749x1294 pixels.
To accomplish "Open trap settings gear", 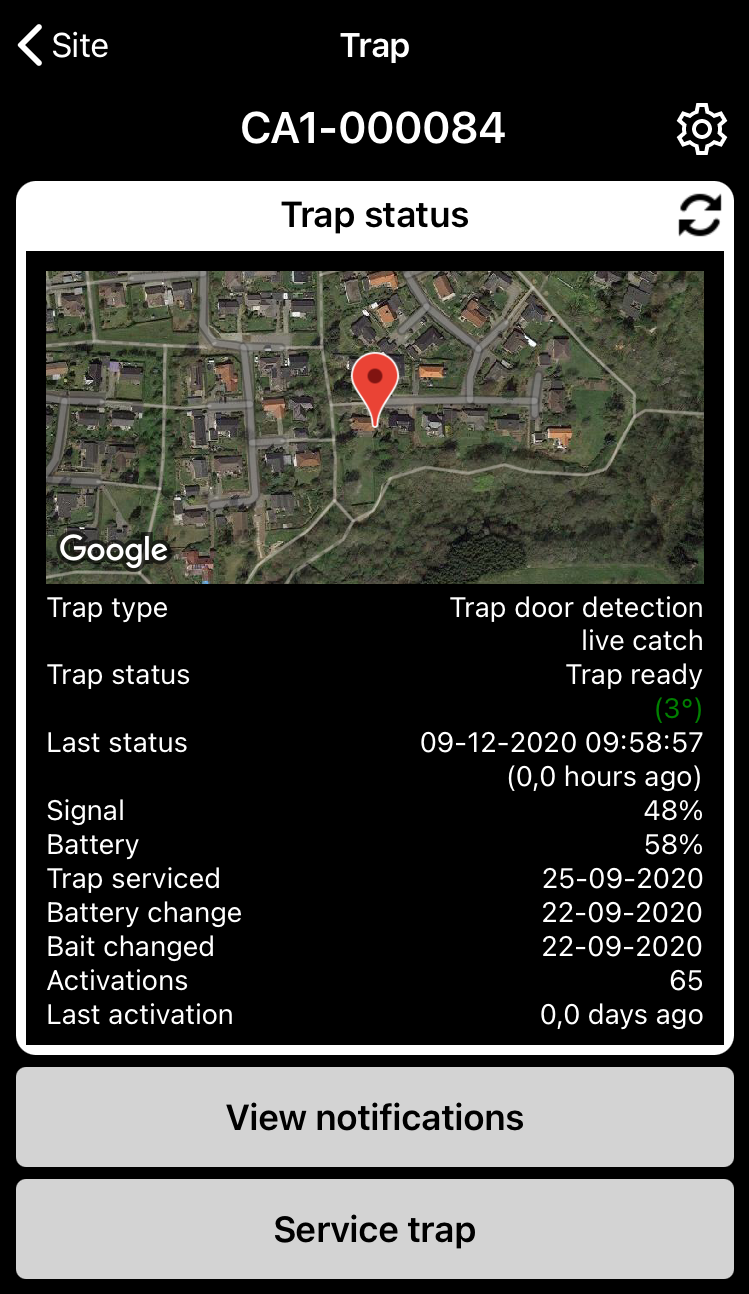I will pos(701,130).
